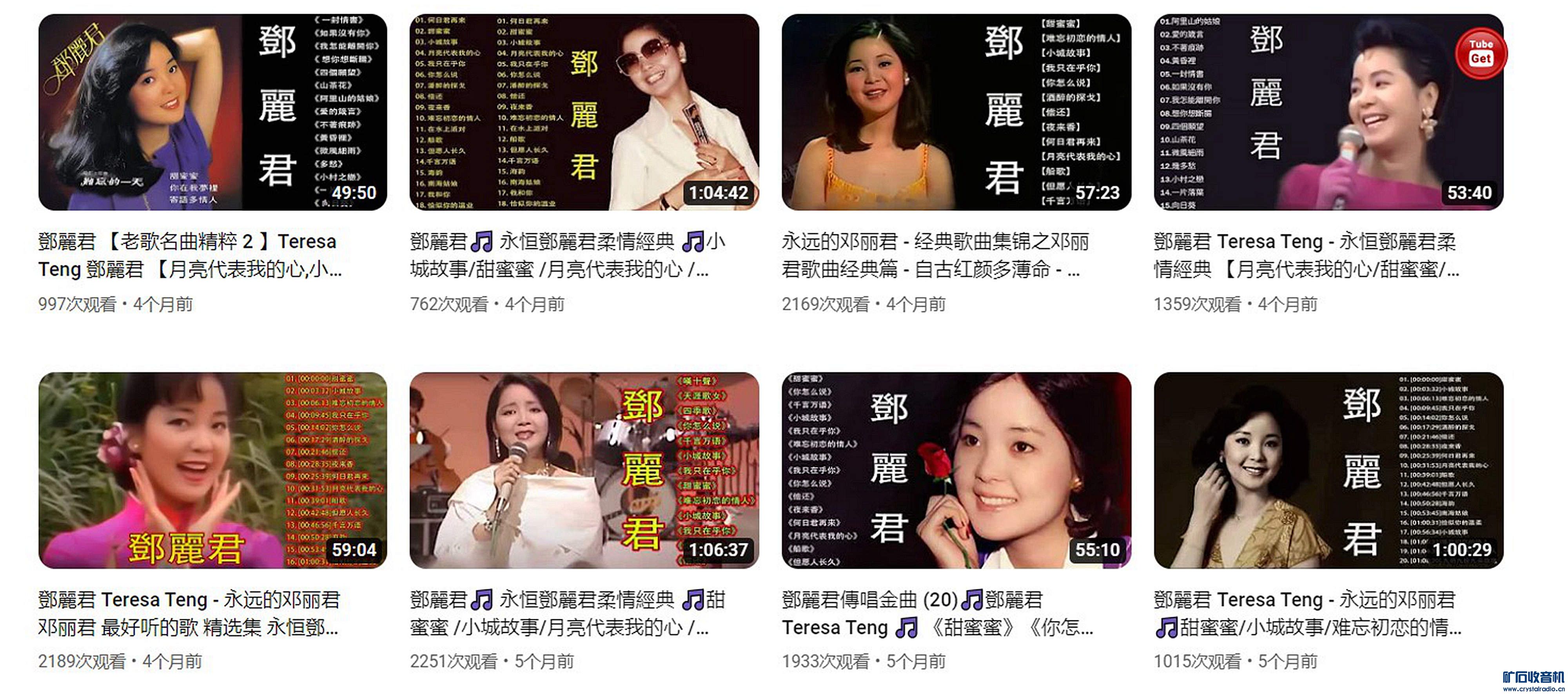The width and height of the screenshot is (1568, 694).
Task: Play the 1:06:37 video with 2251 views
Action: click(x=584, y=470)
